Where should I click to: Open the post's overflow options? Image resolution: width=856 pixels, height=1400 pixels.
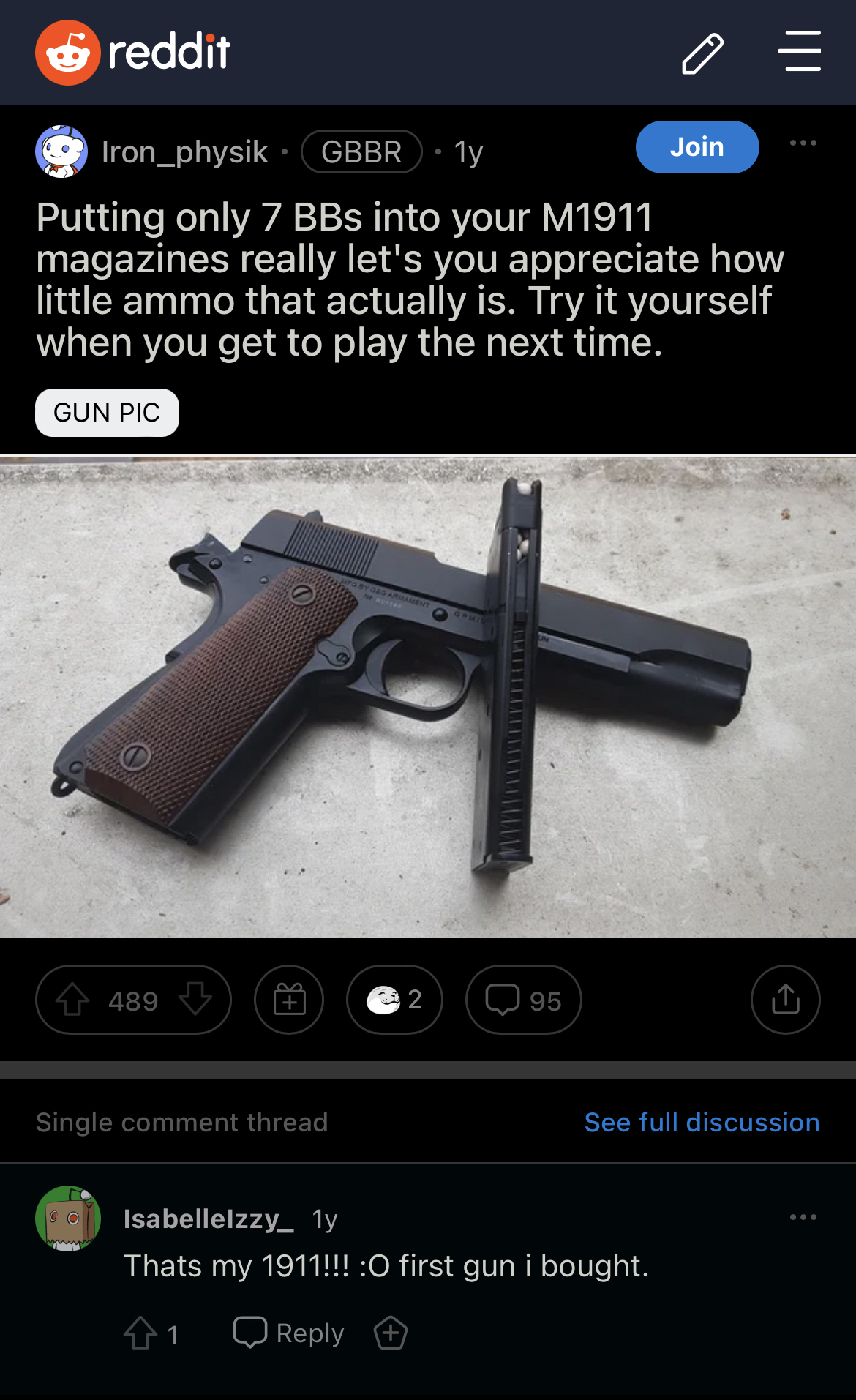coord(803,143)
